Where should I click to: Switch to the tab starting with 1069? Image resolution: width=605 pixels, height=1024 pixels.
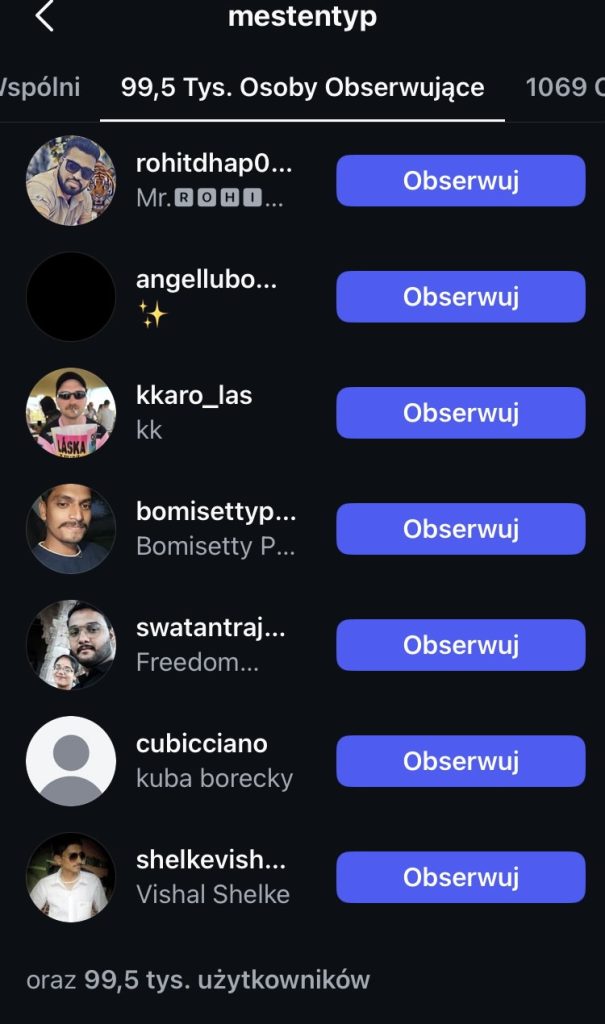pos(565,87)
